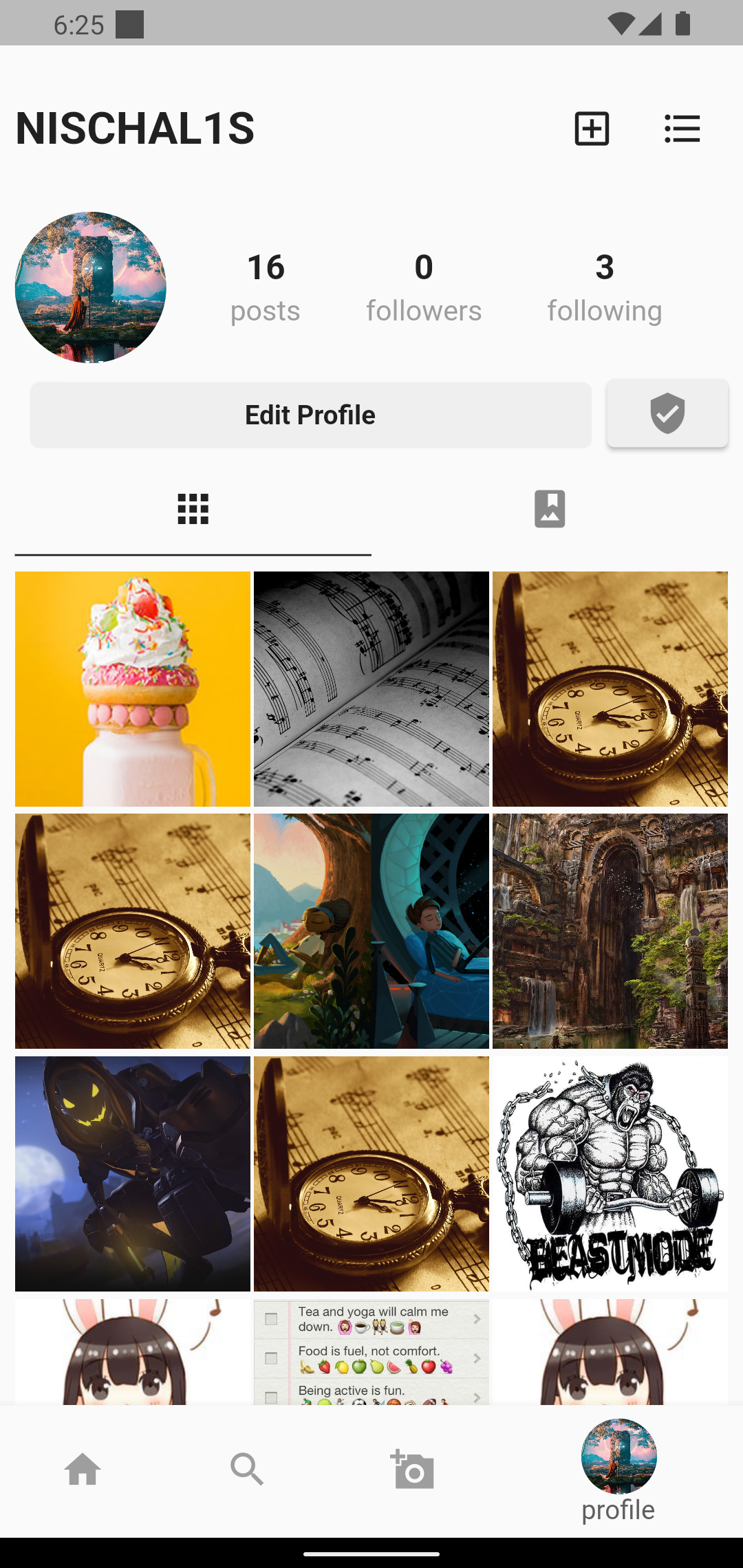Tap the shield checkmark button
Image resolution: width=743 pixels, height=1568 pixels.
coord(667,413)
